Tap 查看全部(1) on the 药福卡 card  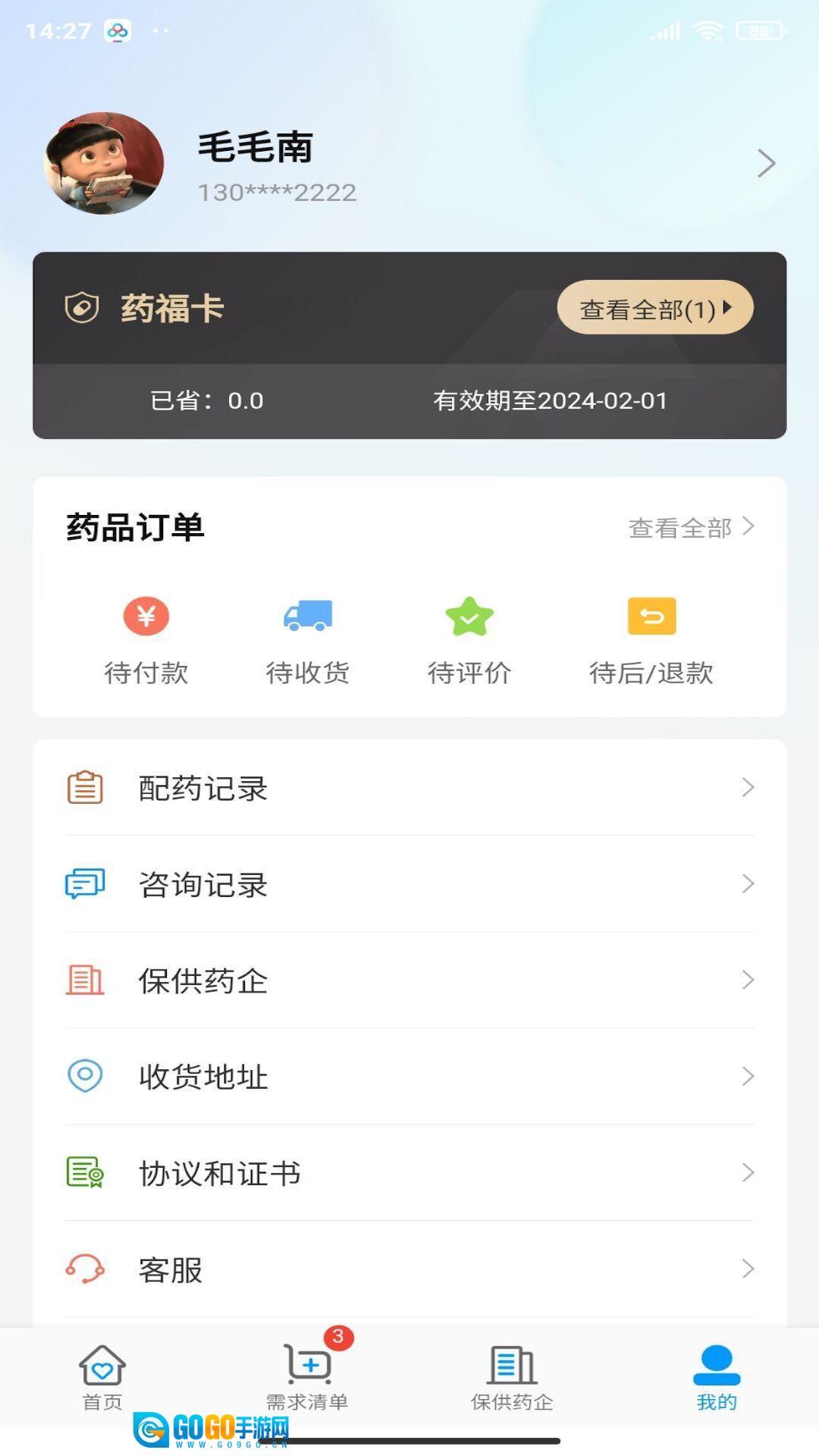click(x=654, y=308)
